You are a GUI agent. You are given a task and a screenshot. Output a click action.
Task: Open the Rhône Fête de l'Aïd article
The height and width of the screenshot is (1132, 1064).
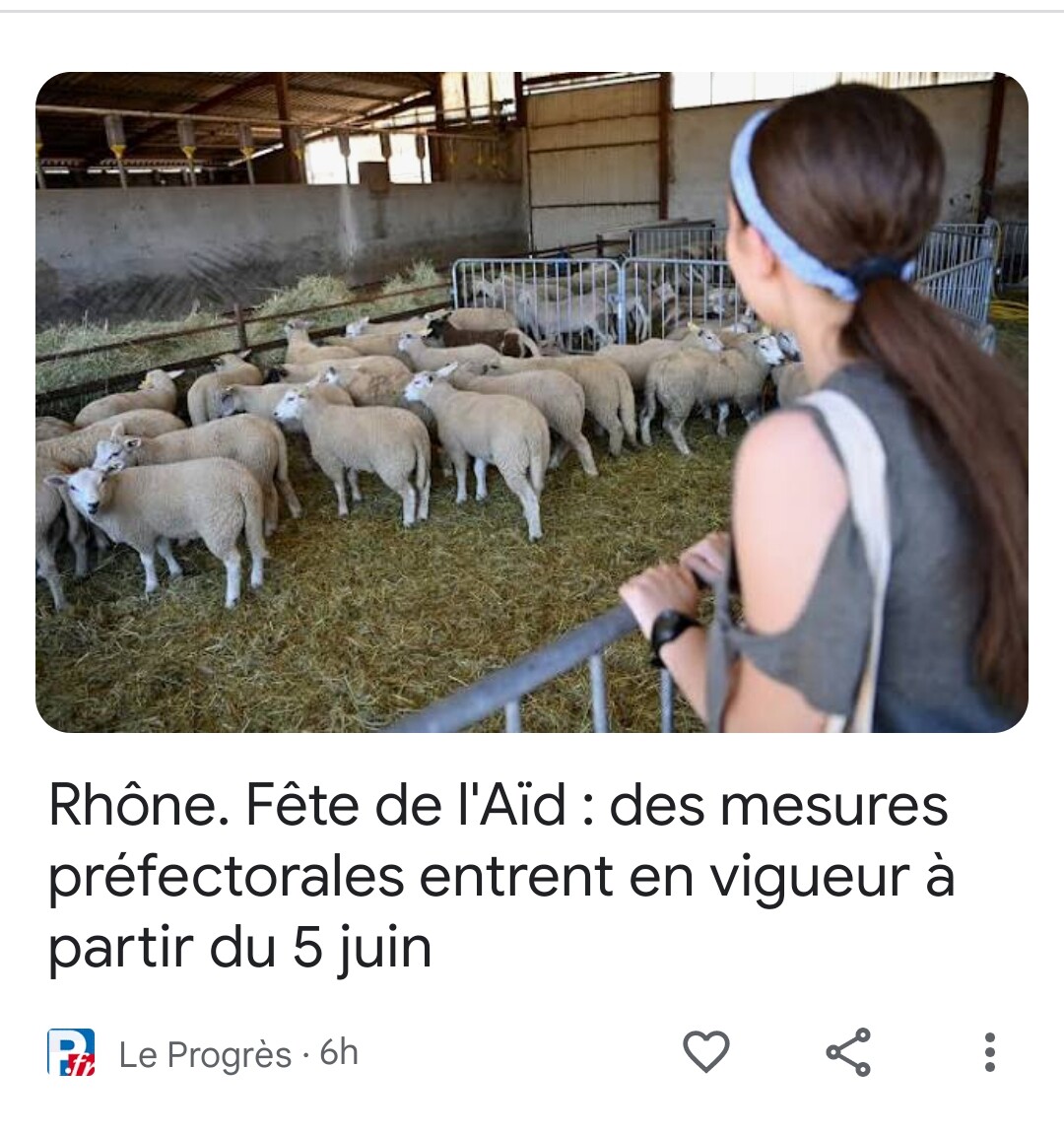click(x=500, y=876)
